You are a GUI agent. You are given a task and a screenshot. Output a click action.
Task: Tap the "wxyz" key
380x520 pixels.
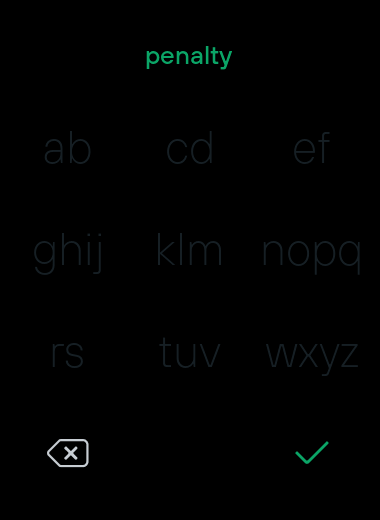click(312, 357)
